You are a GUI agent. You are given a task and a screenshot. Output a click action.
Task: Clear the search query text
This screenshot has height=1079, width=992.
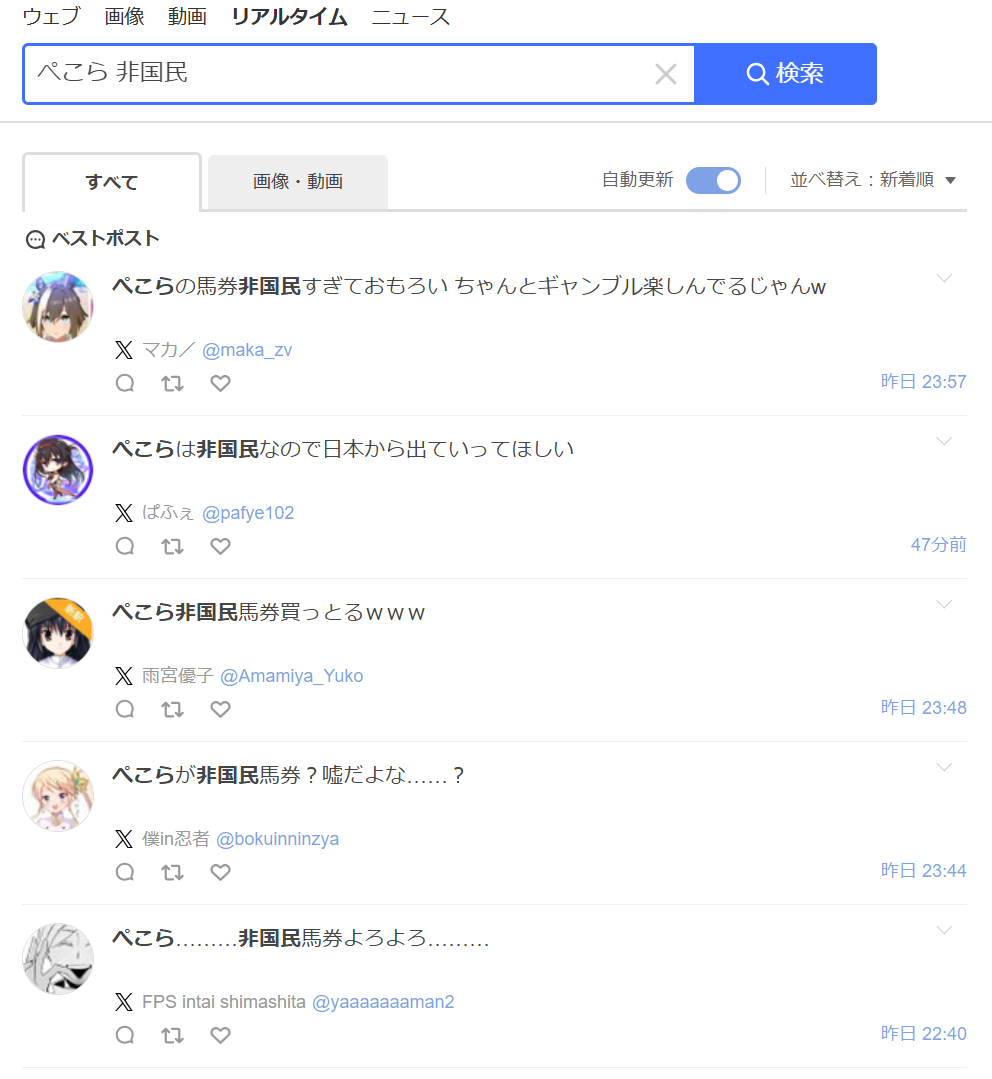(x=665, y=74)
